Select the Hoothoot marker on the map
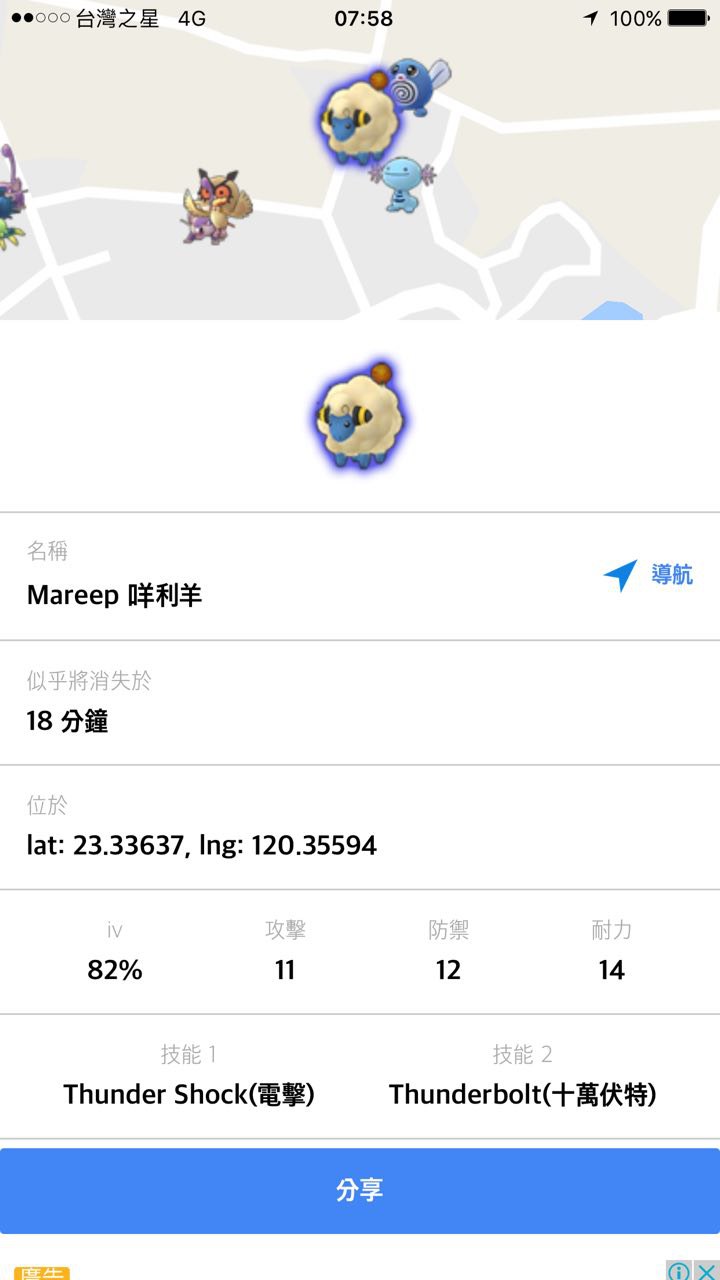720x1280 pixels. pyautogui.click(x=218, y=205)
